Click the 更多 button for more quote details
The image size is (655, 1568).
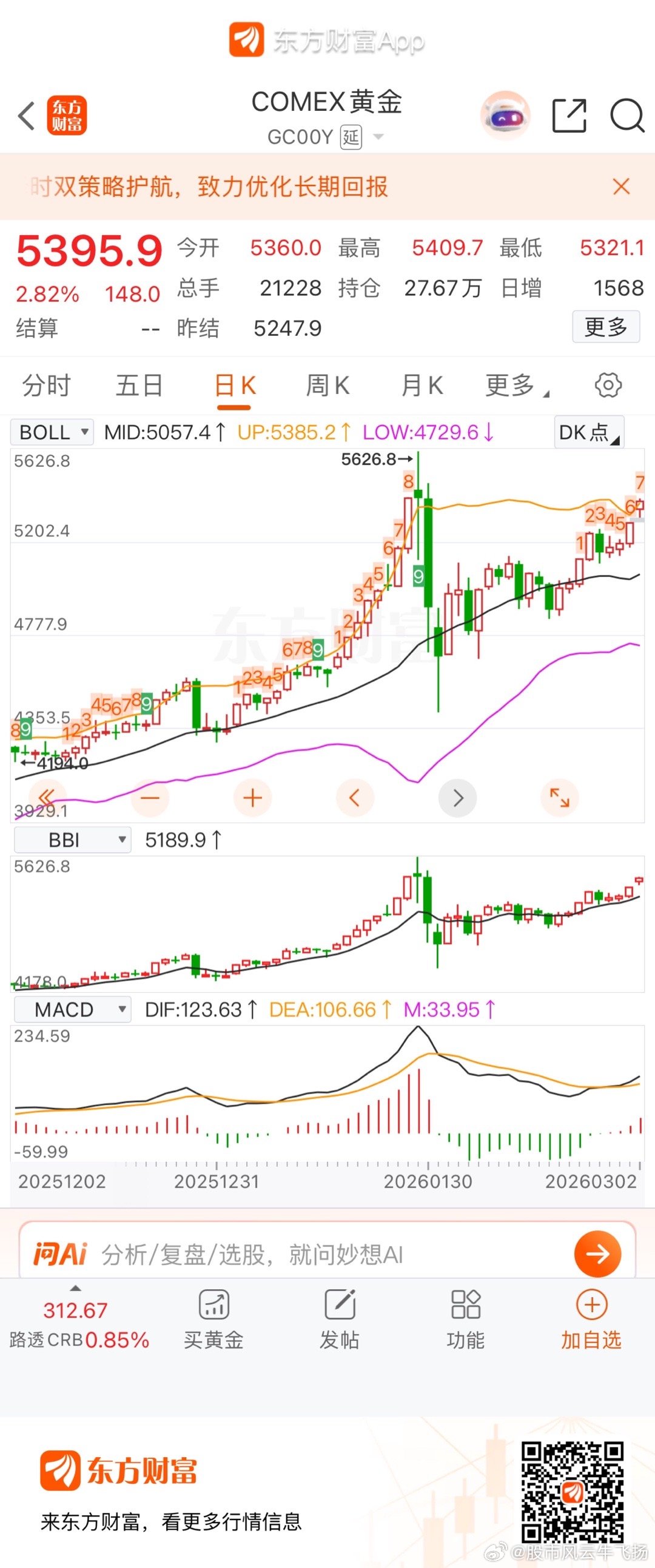coord(606,327)
